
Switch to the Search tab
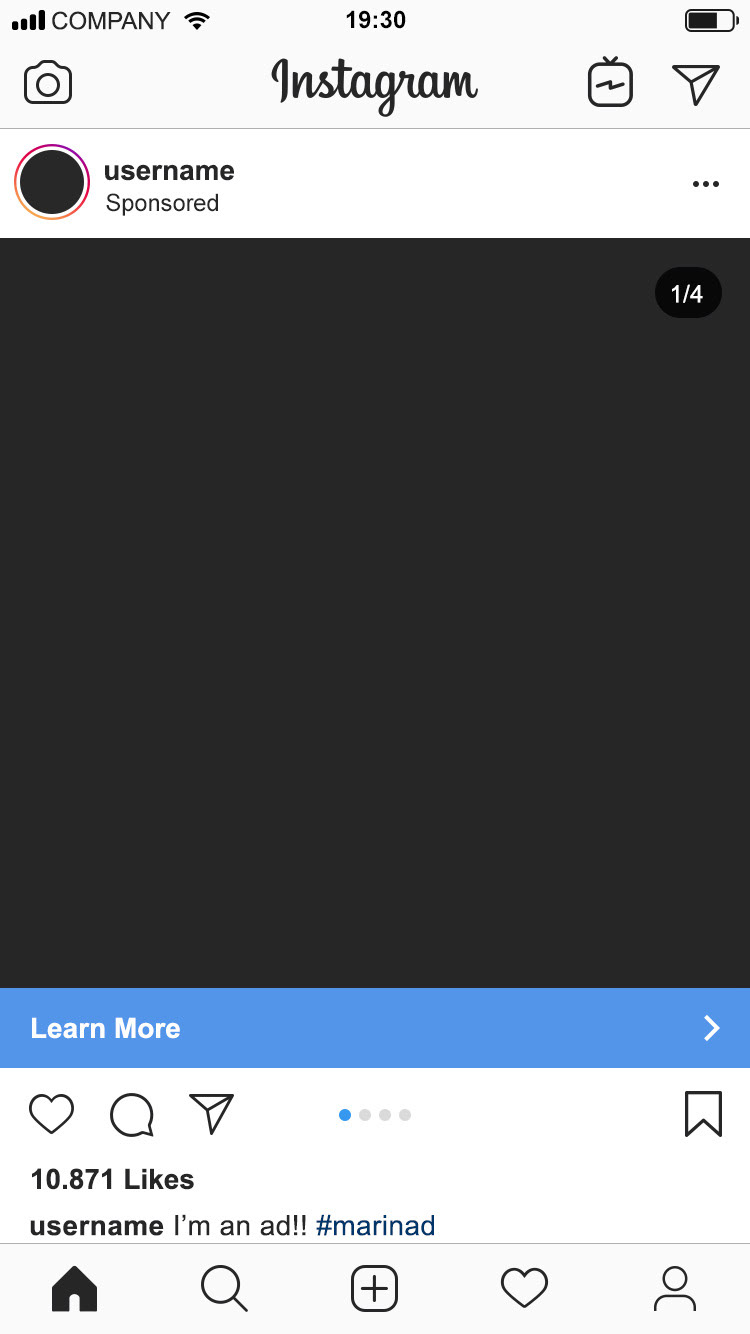coord(224,1288)
